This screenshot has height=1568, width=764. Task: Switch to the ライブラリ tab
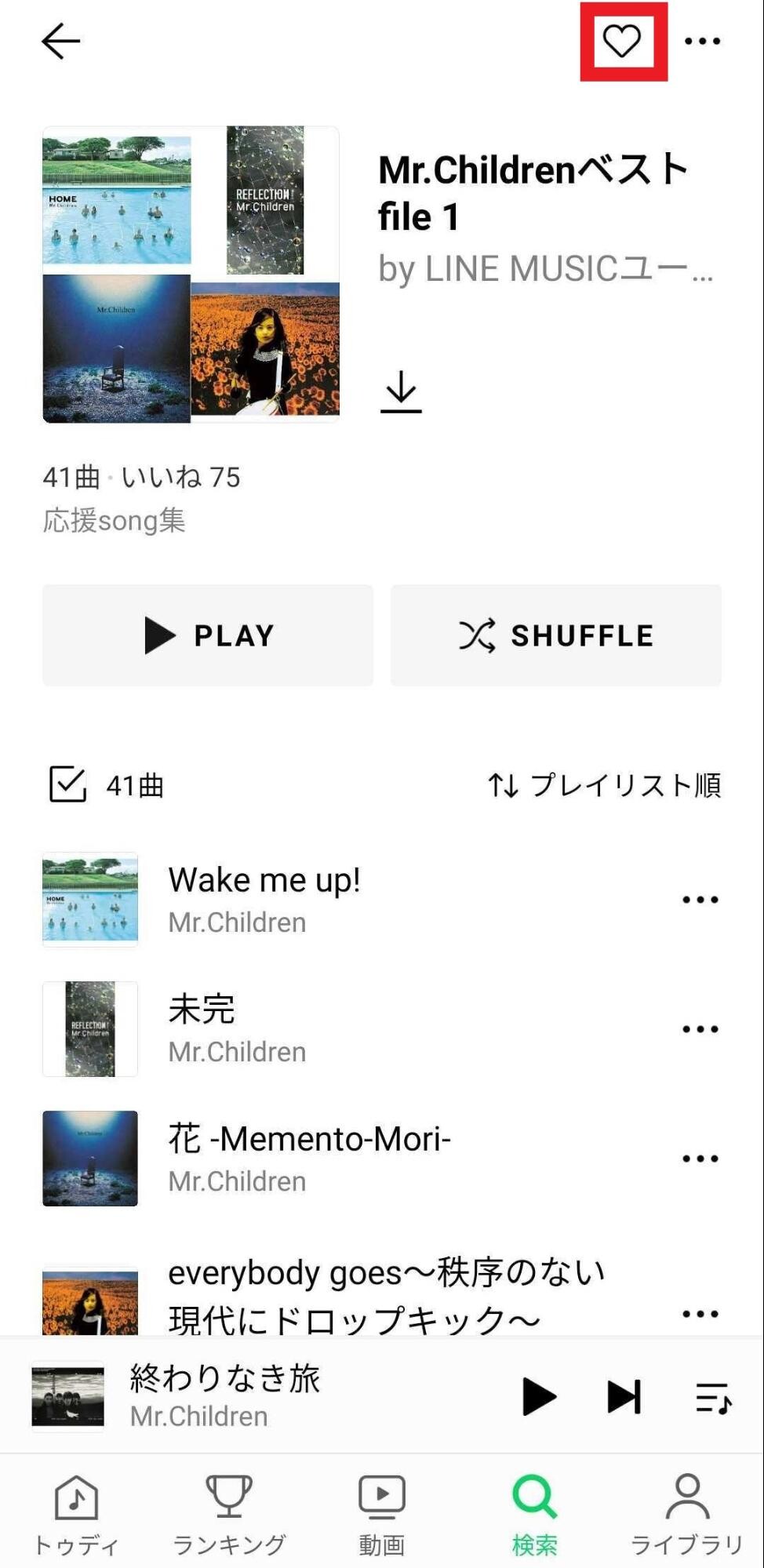coord(688,1497)
